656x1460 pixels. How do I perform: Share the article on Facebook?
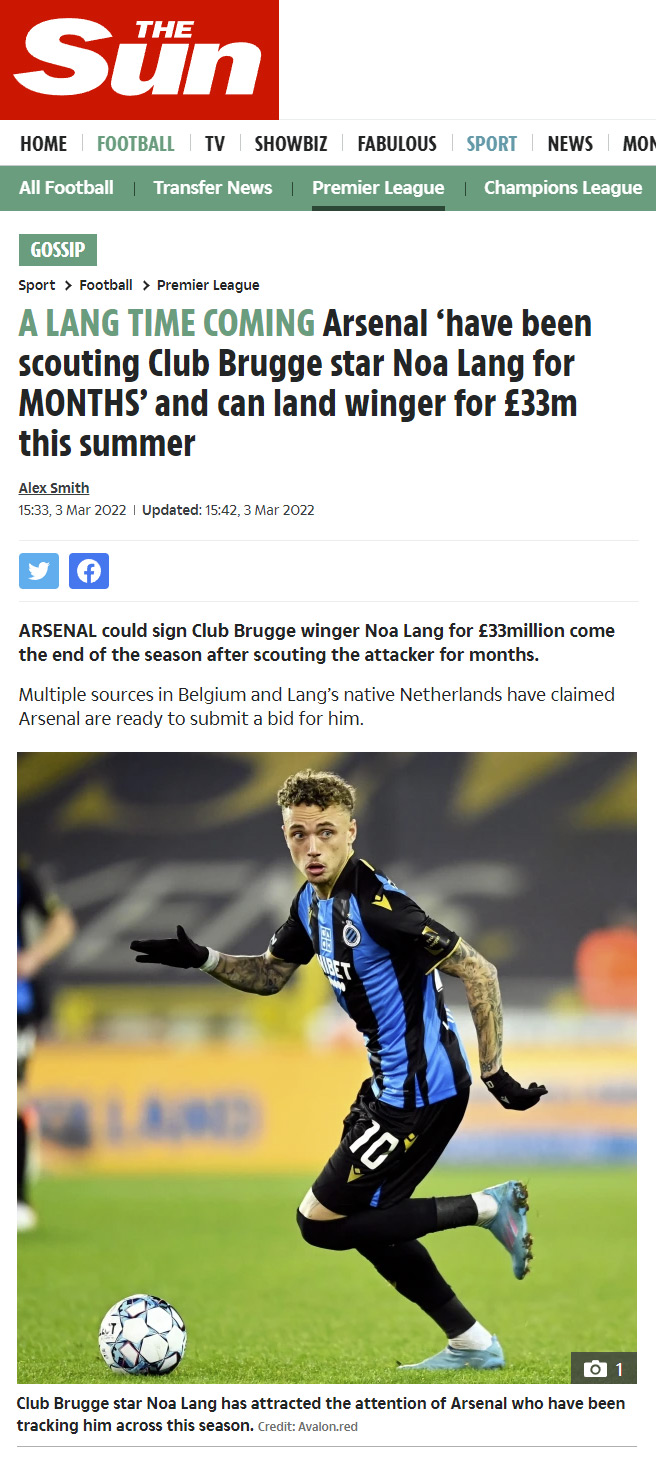tap(89, 571)
